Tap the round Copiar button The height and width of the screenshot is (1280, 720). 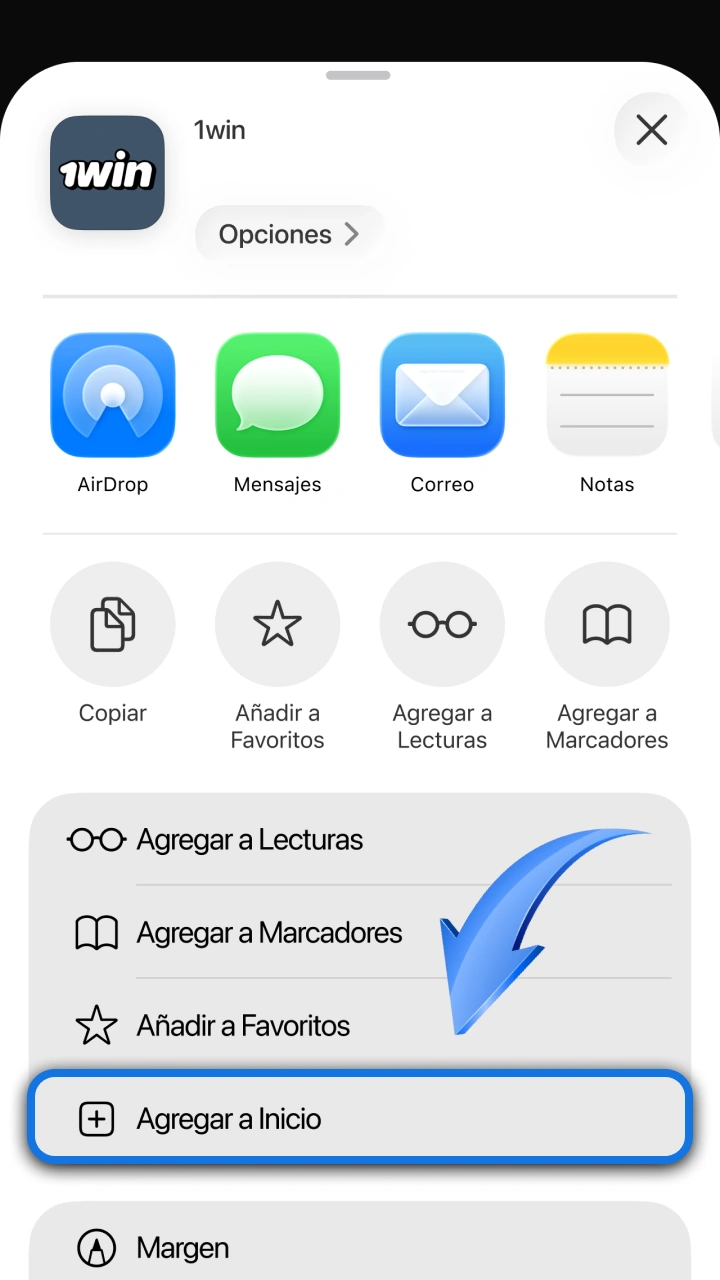click(113, 625)
